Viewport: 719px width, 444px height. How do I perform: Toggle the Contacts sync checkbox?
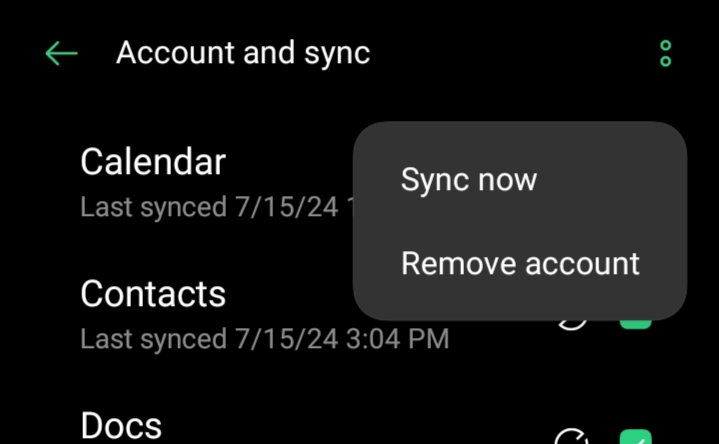(x=635, y=323)
